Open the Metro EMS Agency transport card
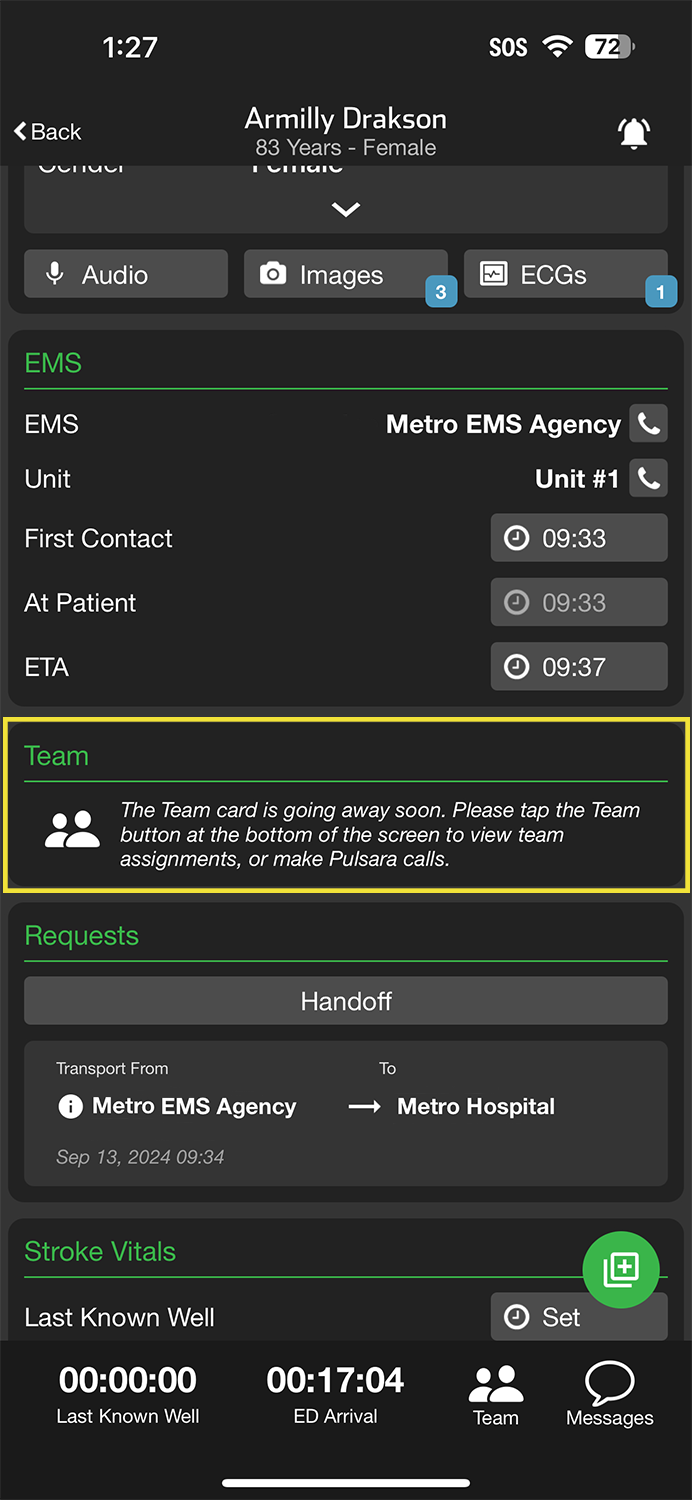Image resolution: width=692 pixels, height=1500 pixels. point(346,1113)
